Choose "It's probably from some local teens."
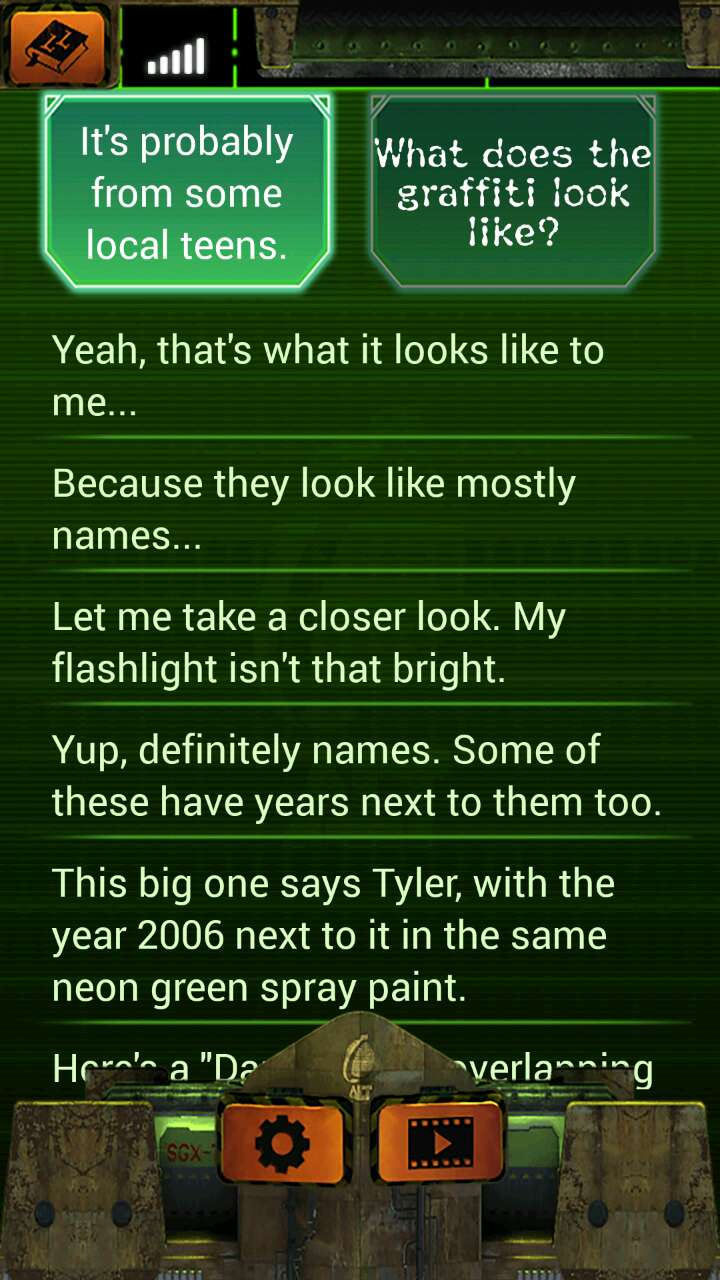 click(x=187, y=193)
